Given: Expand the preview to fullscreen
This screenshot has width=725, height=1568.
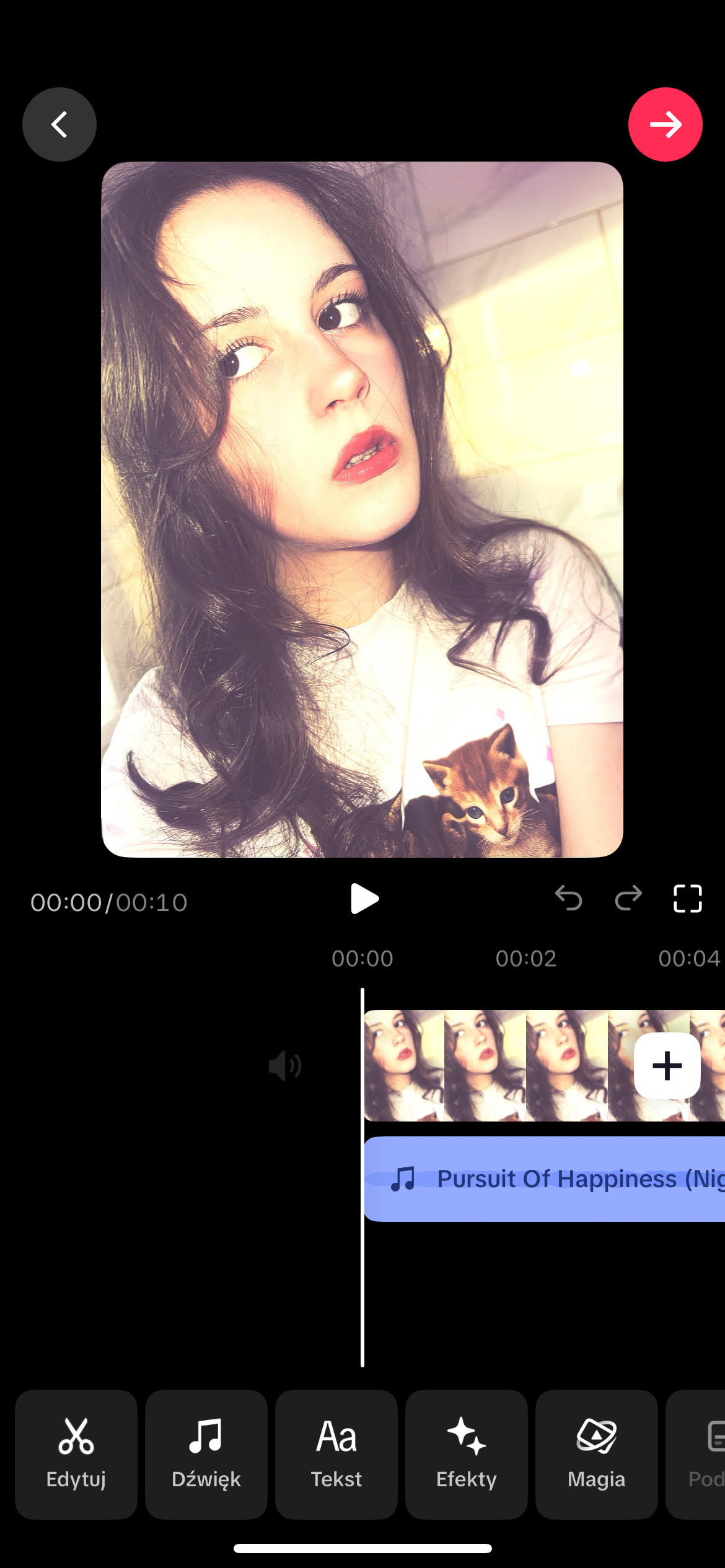Looking at the screenshot, I should [687, 899].
